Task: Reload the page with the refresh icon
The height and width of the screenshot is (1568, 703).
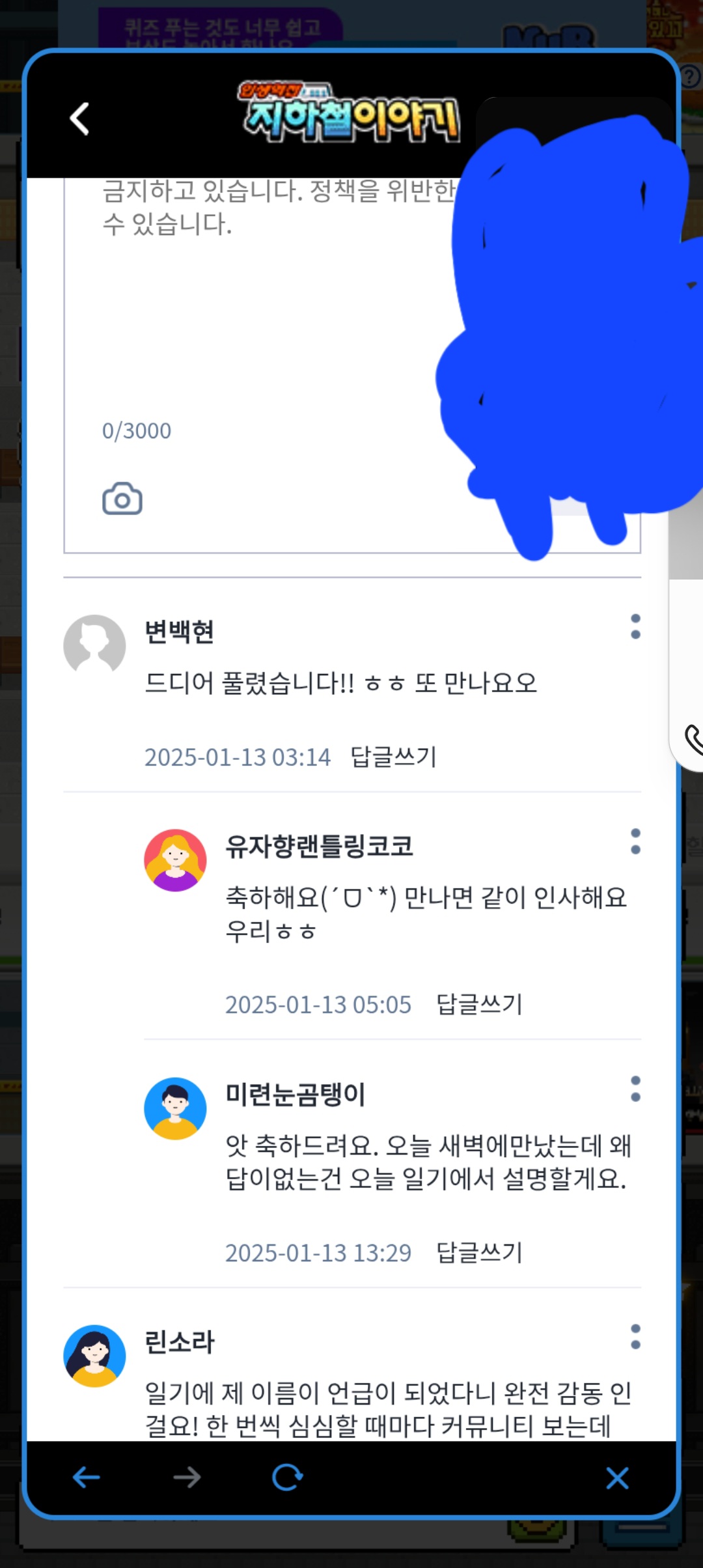Action: coord(287,1477)
